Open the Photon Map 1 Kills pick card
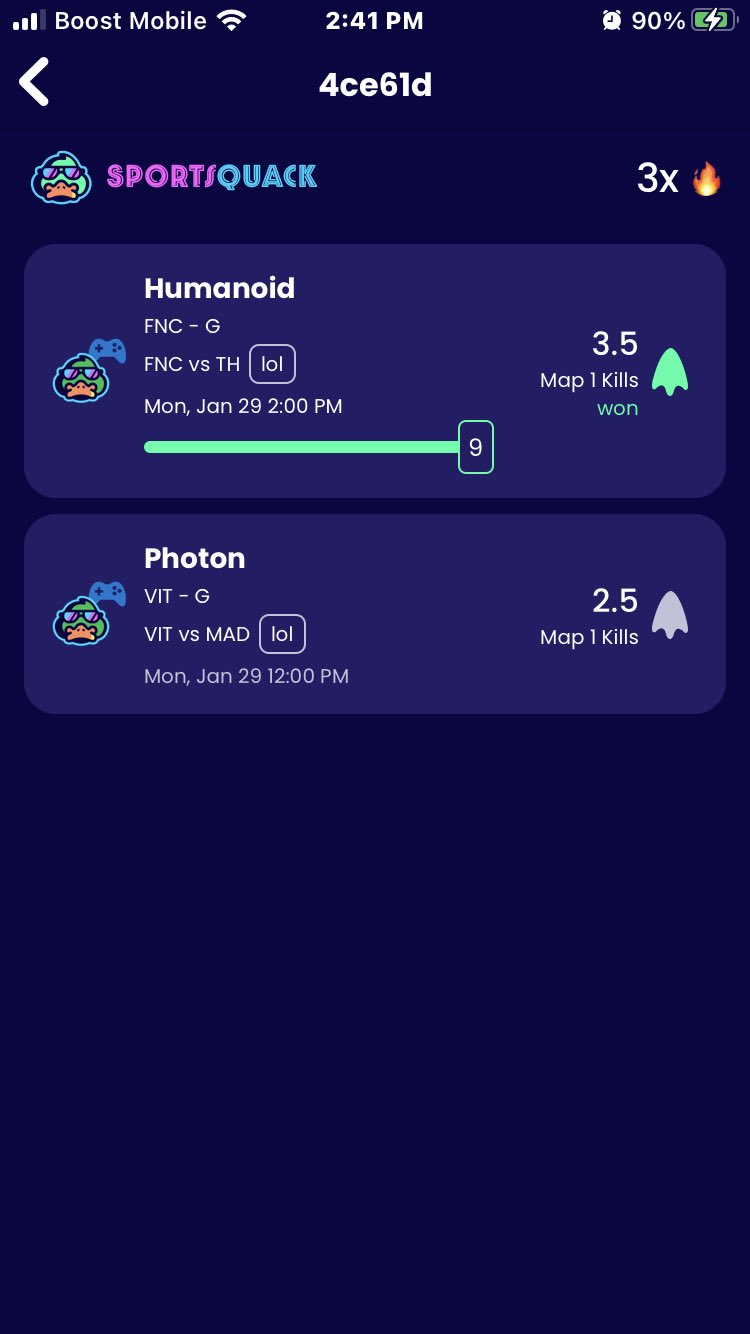The height and width of the screenshot is (1334, 750). 374,613
